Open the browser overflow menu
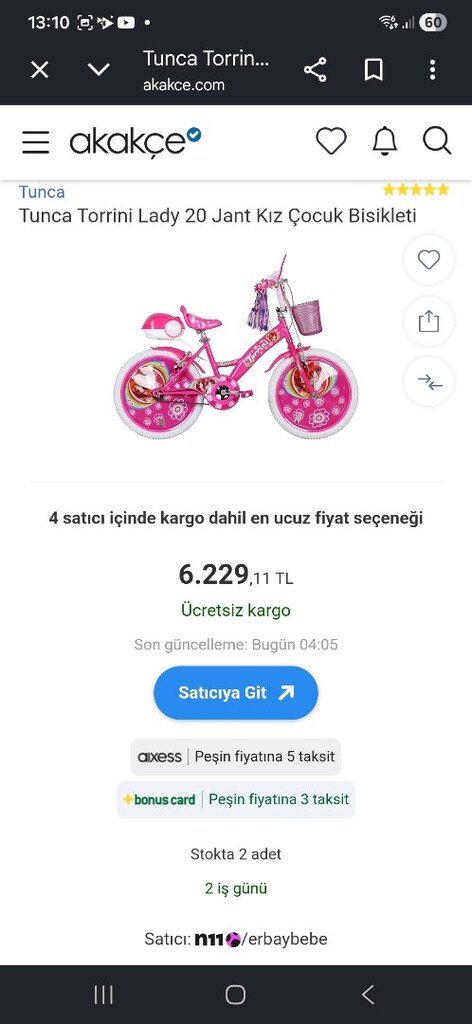 pyautogui.click(x=432, y=70)
